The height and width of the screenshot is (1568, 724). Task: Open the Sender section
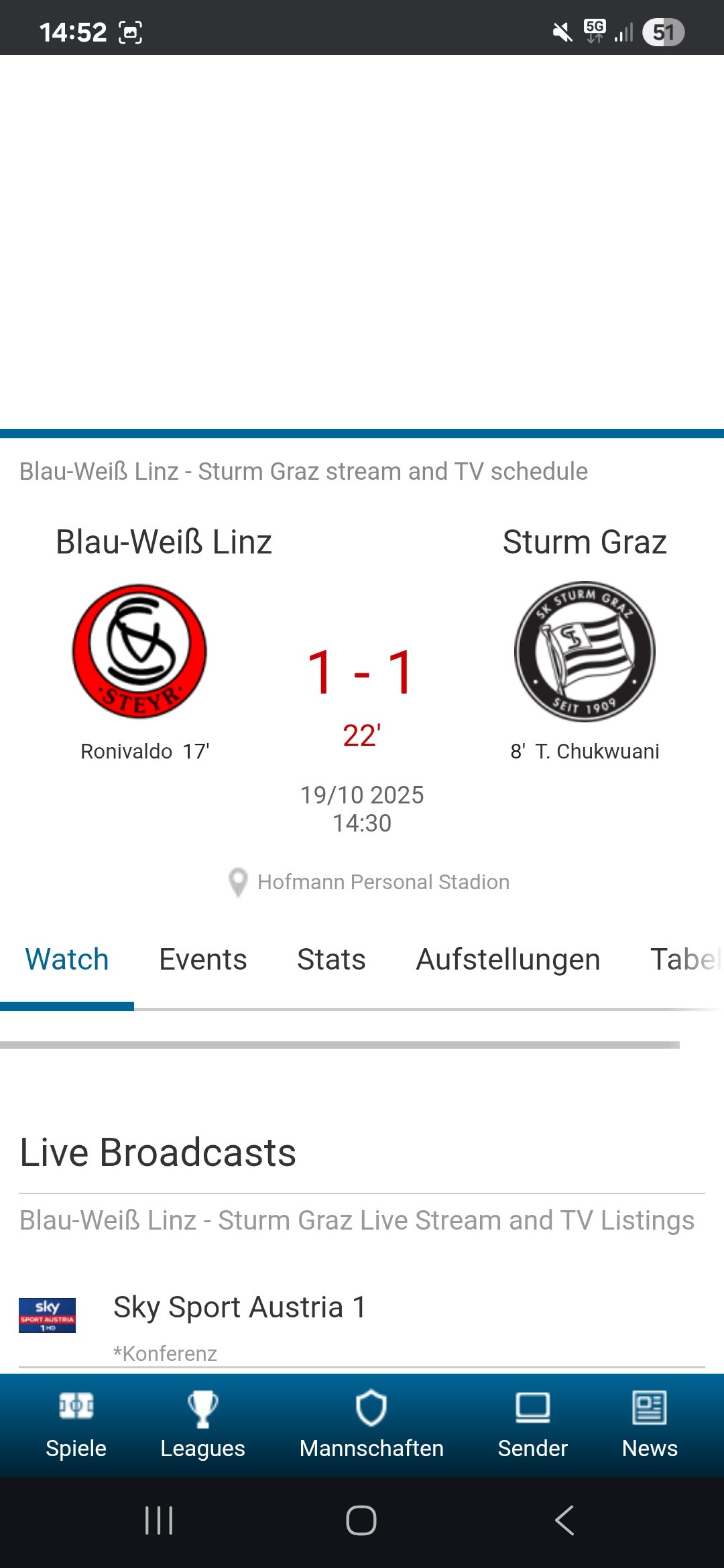point(532,1425)
